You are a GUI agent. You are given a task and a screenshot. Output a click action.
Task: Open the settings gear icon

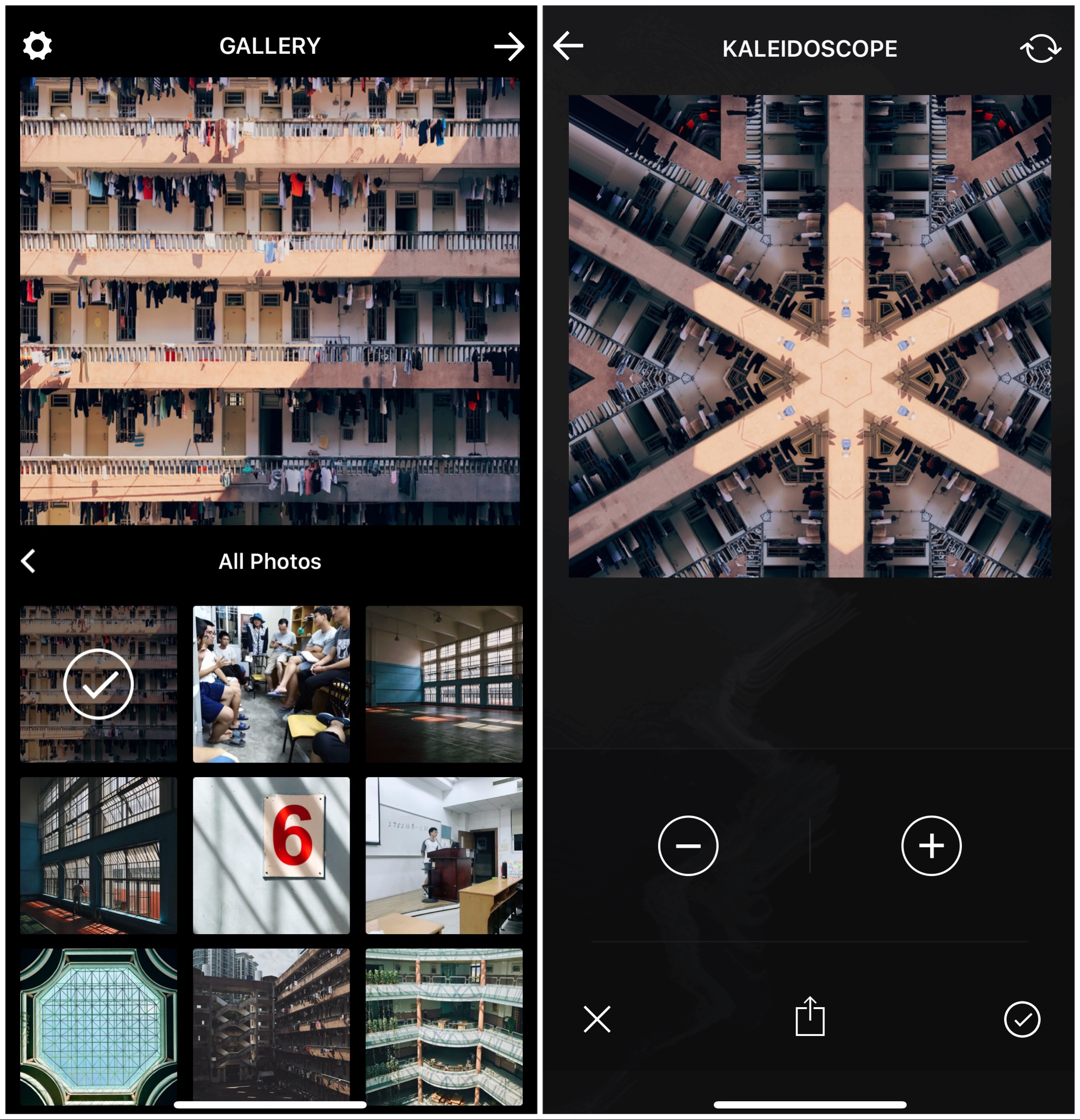point(37,46)
